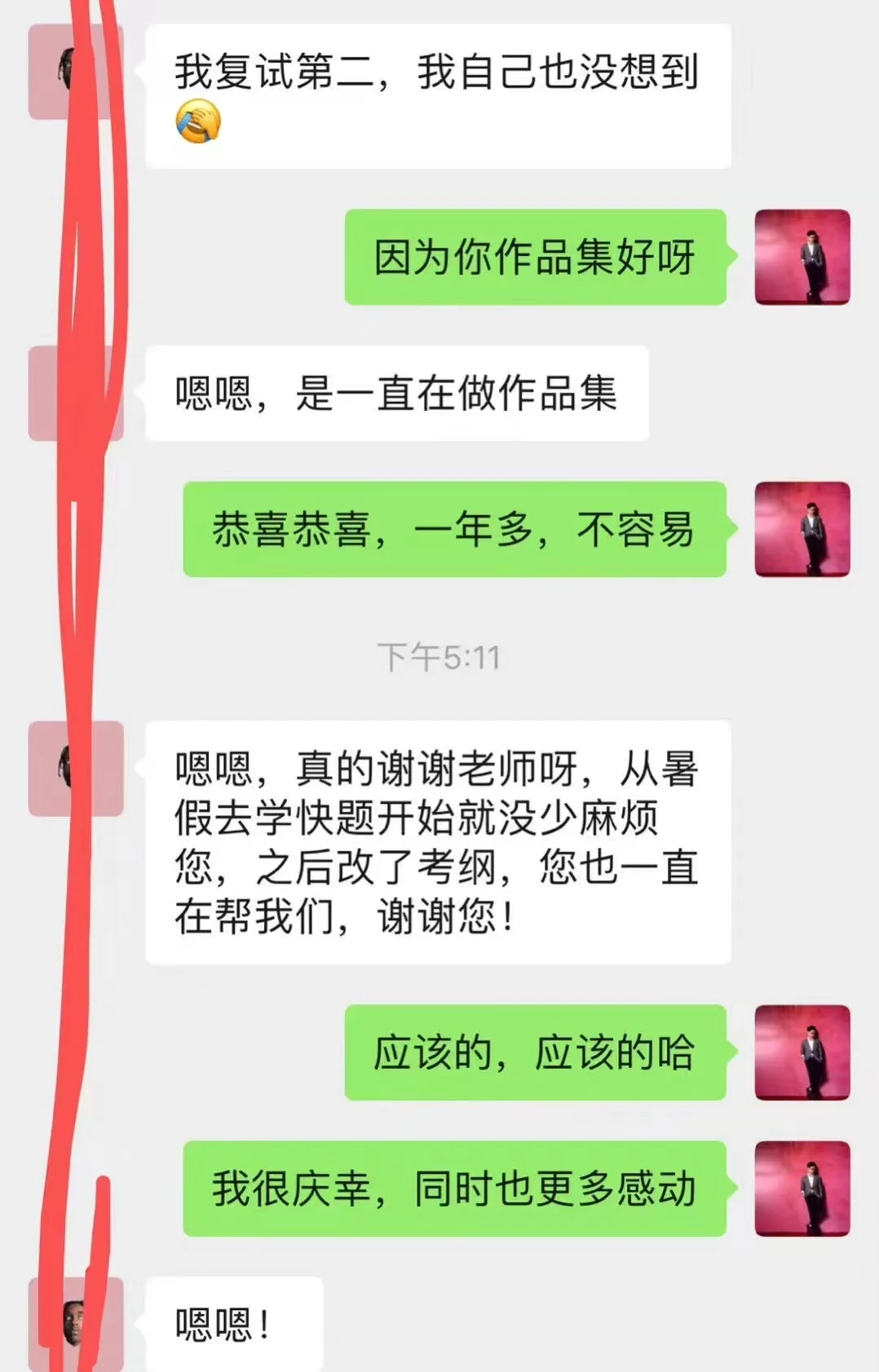This screenshot has width=879, height=1372.
Task: Click the green bubble "因为你作品集好呀"
Action: click(x=538, y=259)
